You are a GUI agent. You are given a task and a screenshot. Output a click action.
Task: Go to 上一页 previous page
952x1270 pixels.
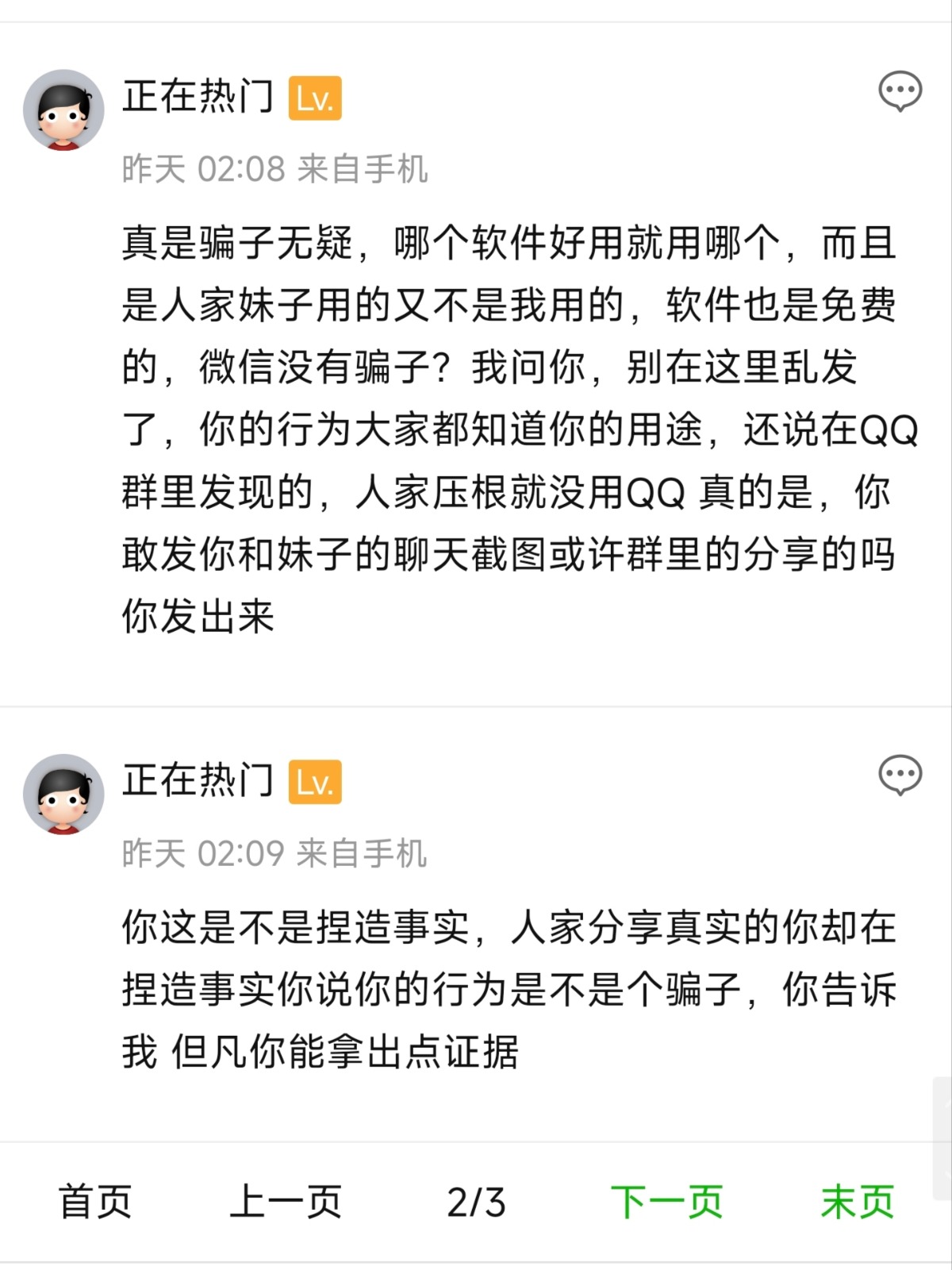(286, 1202)
